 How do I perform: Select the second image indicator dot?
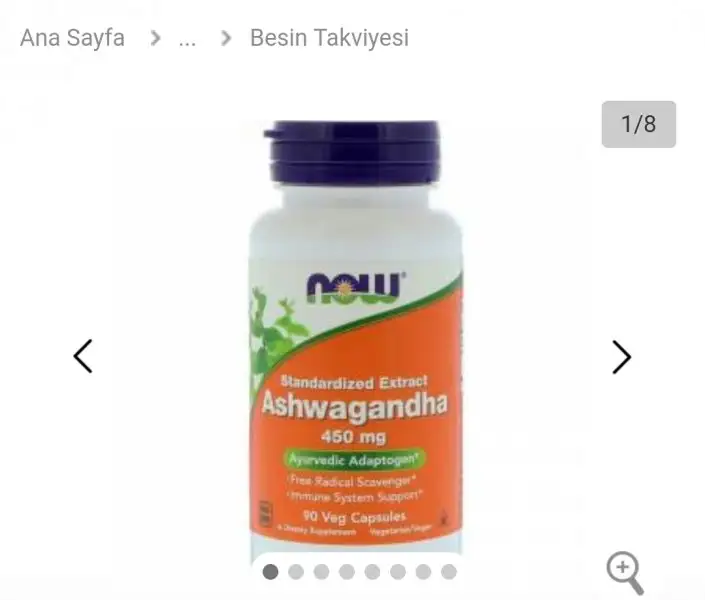point(296,572)
